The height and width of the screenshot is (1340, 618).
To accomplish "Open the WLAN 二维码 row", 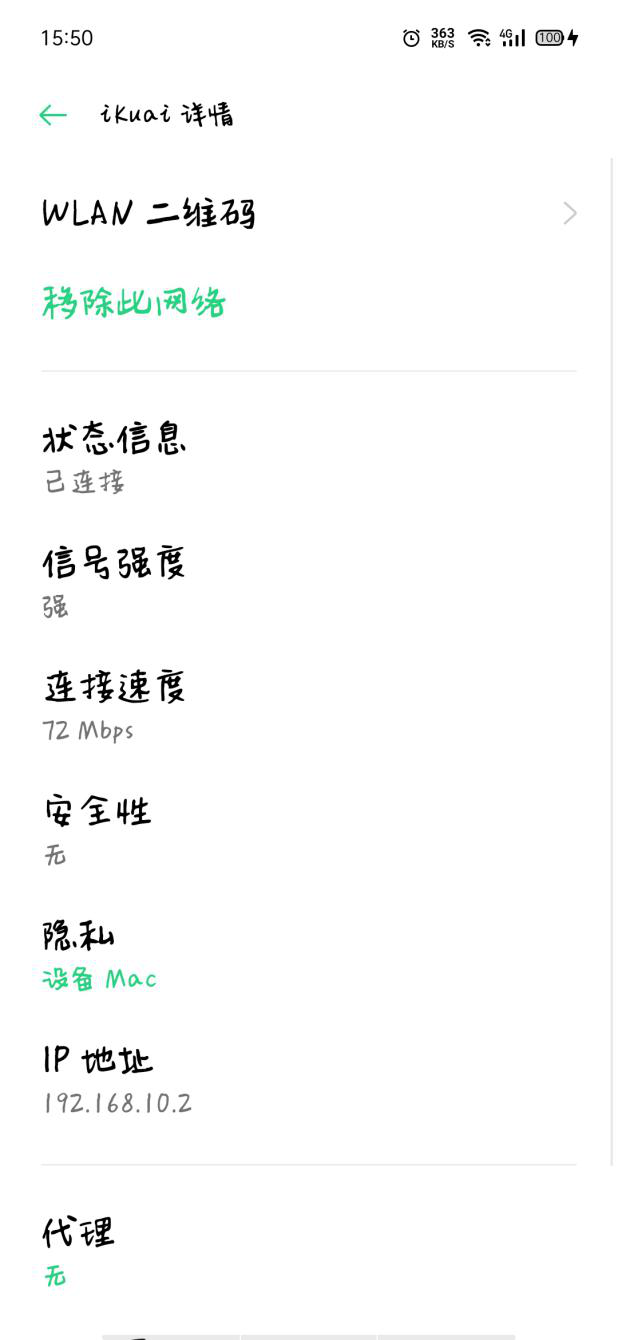I will pos(309,213).
